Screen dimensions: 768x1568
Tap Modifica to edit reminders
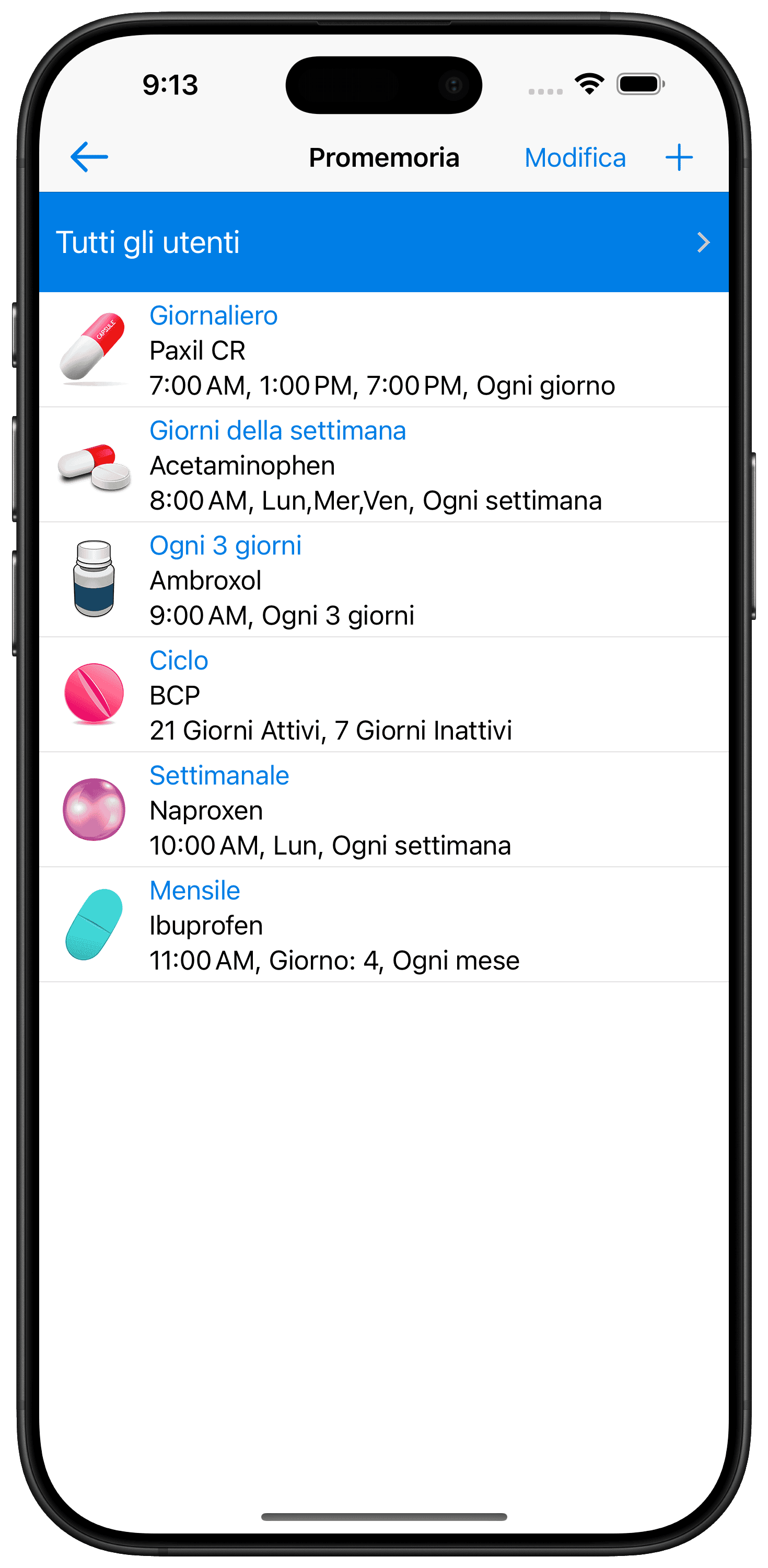[575, 158]
